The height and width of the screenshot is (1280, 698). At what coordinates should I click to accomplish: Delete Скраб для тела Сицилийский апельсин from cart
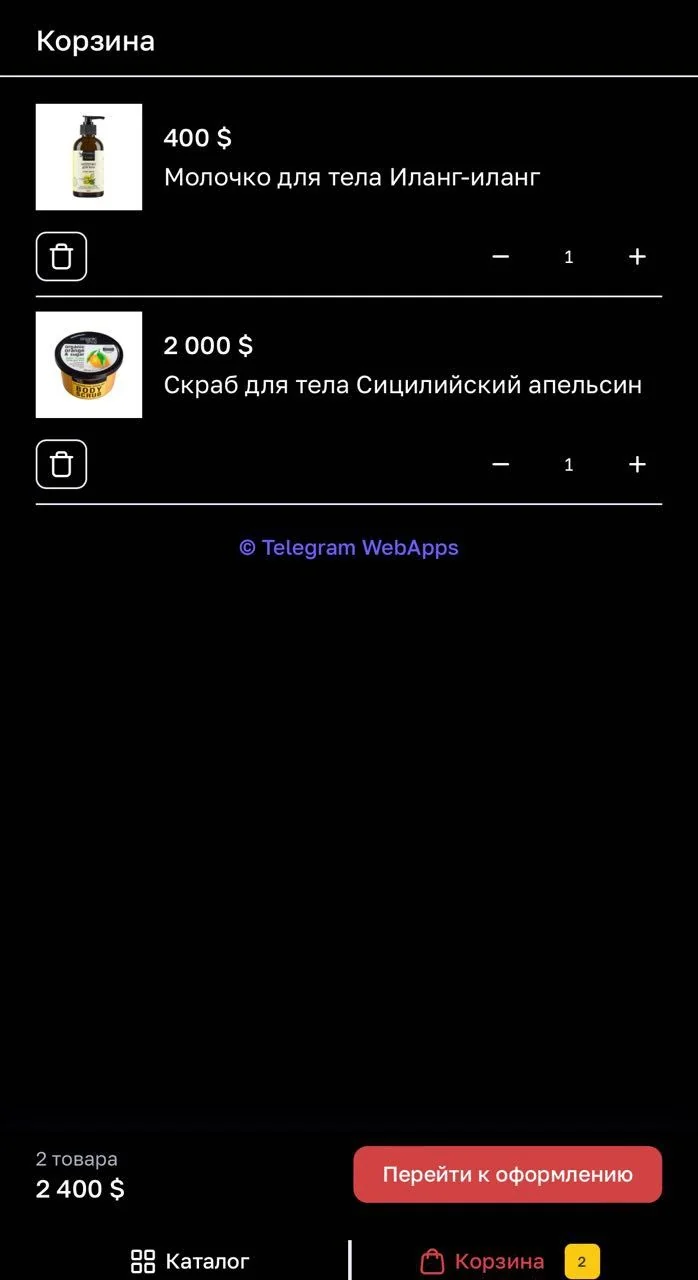(x=61, y=465)
